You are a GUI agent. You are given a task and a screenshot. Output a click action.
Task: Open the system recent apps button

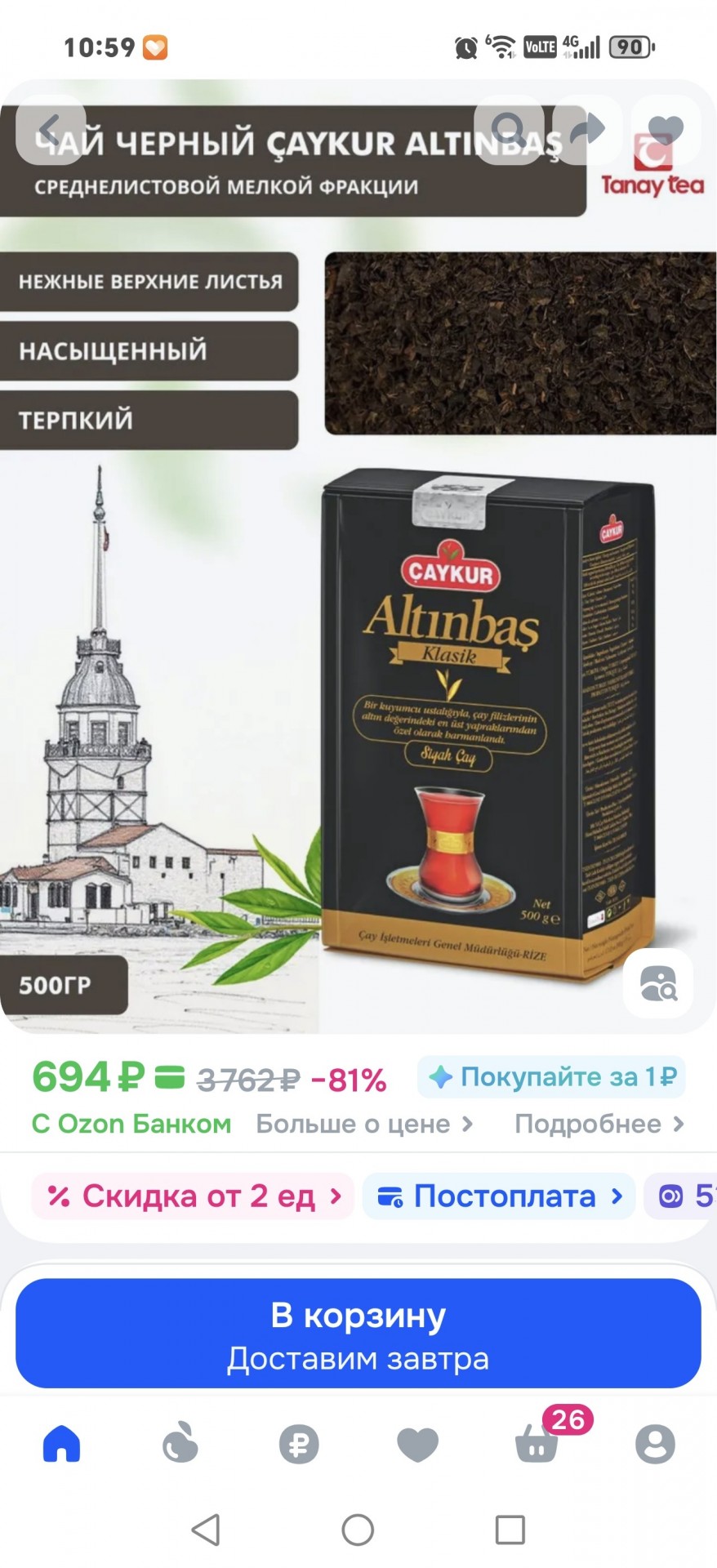tap(510, 1530)
